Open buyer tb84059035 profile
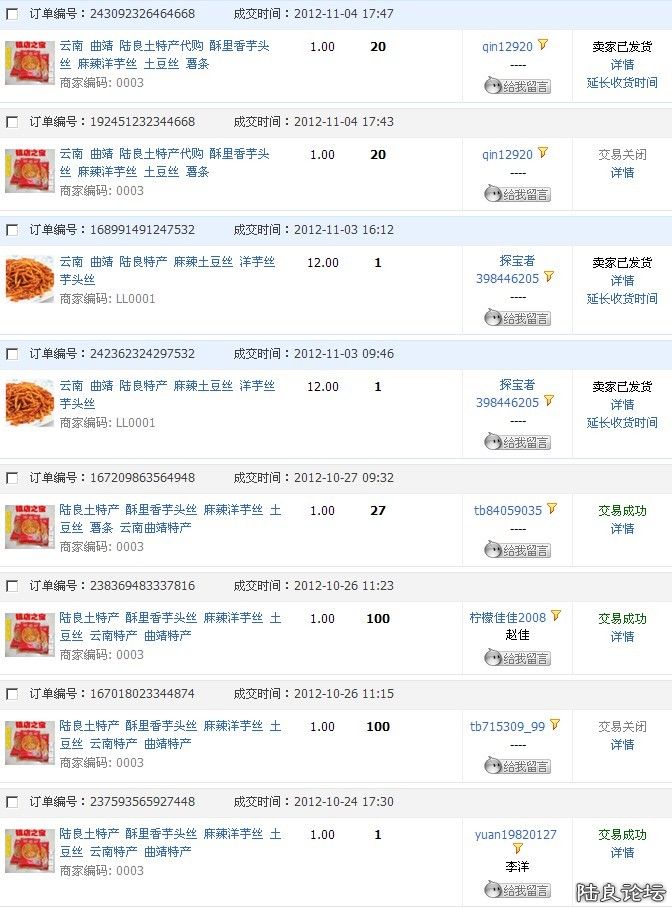672x908 pixels. click(x=508, y=511)
